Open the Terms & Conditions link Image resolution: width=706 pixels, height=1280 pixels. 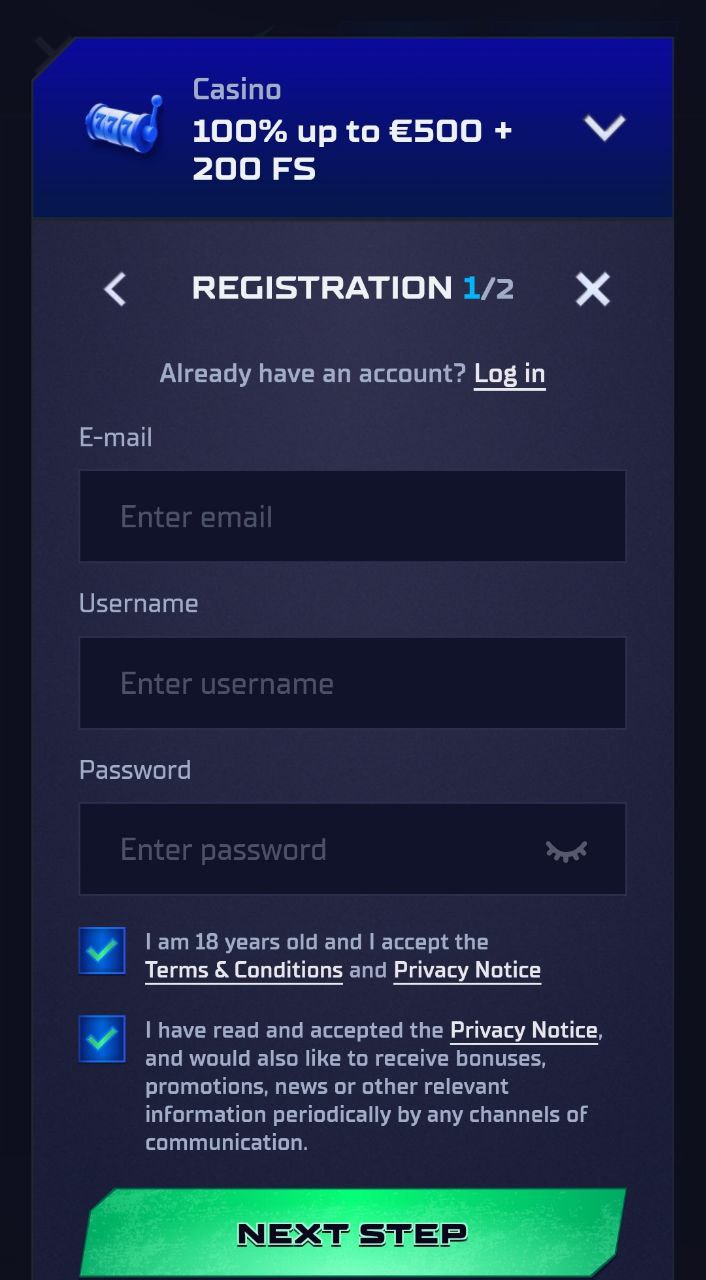tap(244, 970)
